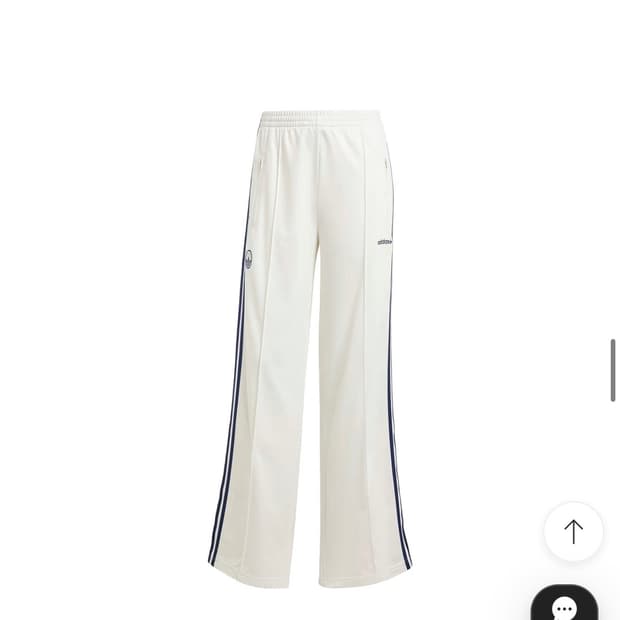Image resolution: width=620 pixels, height=620 pixels.
Task: Open the live chat bubble
Action: 564,605
